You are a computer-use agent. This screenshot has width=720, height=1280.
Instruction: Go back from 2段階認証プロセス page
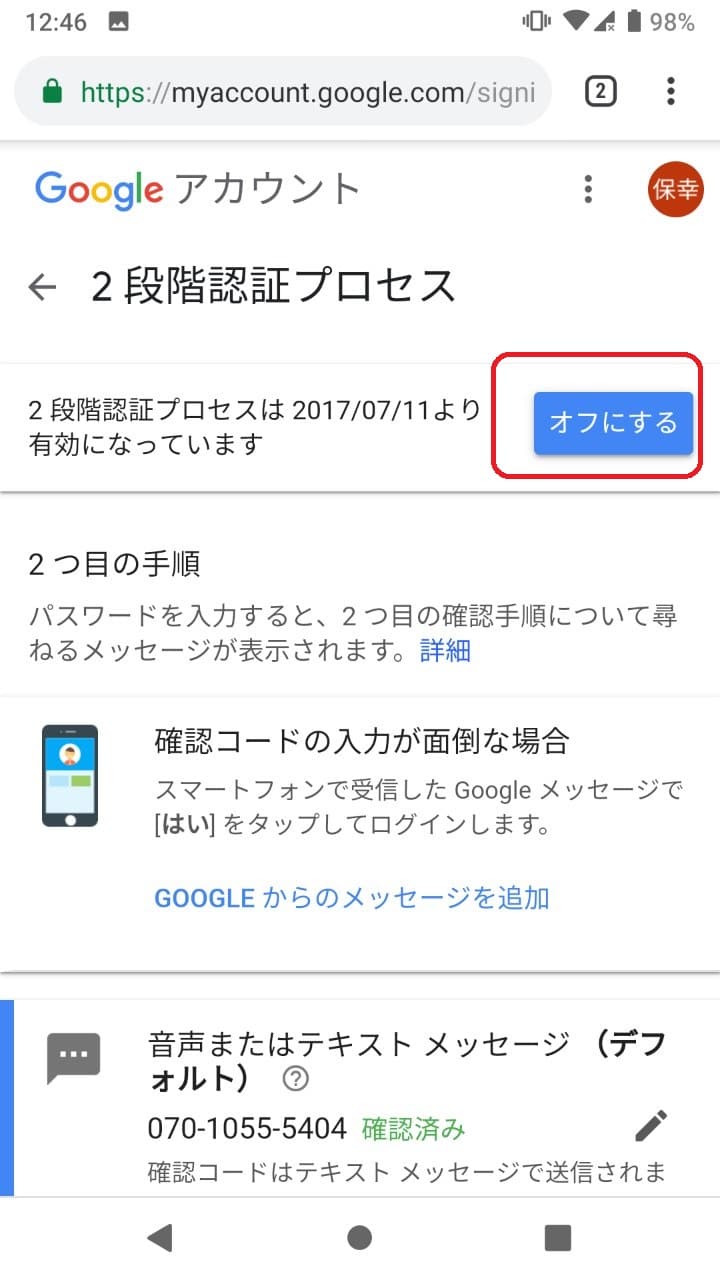[x=42, y=287]
